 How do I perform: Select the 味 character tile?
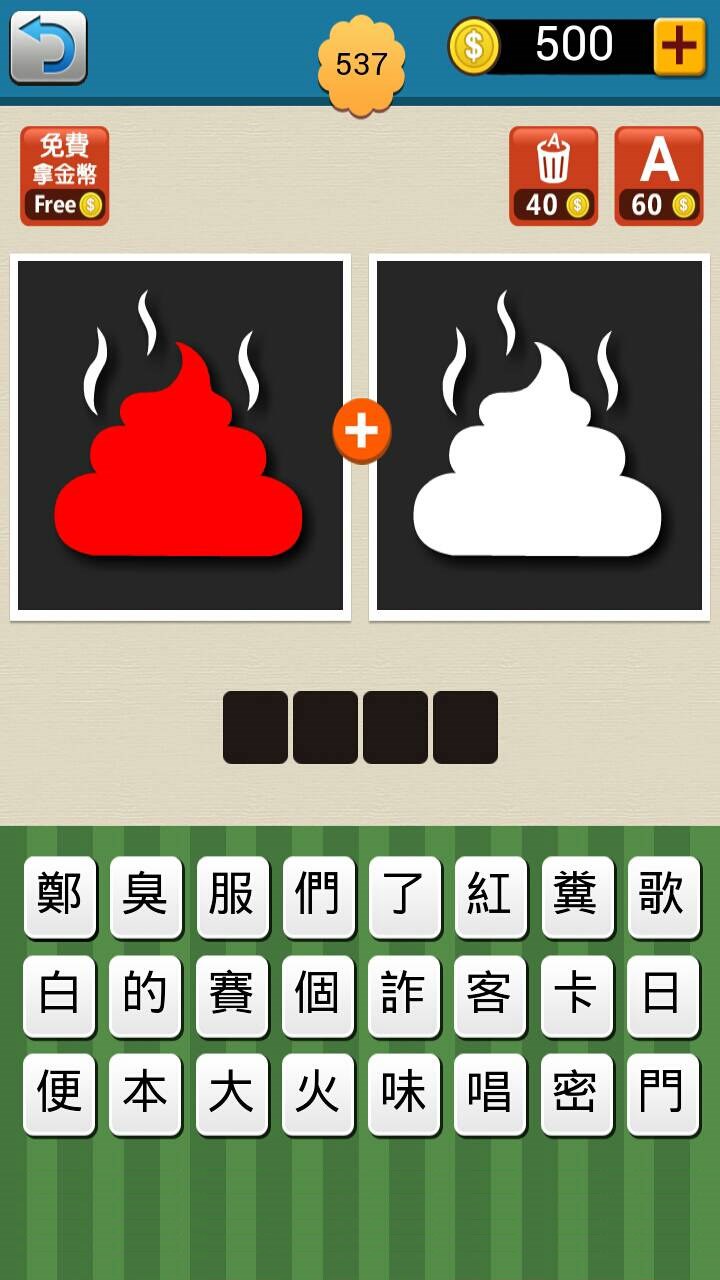(404, 1093)
